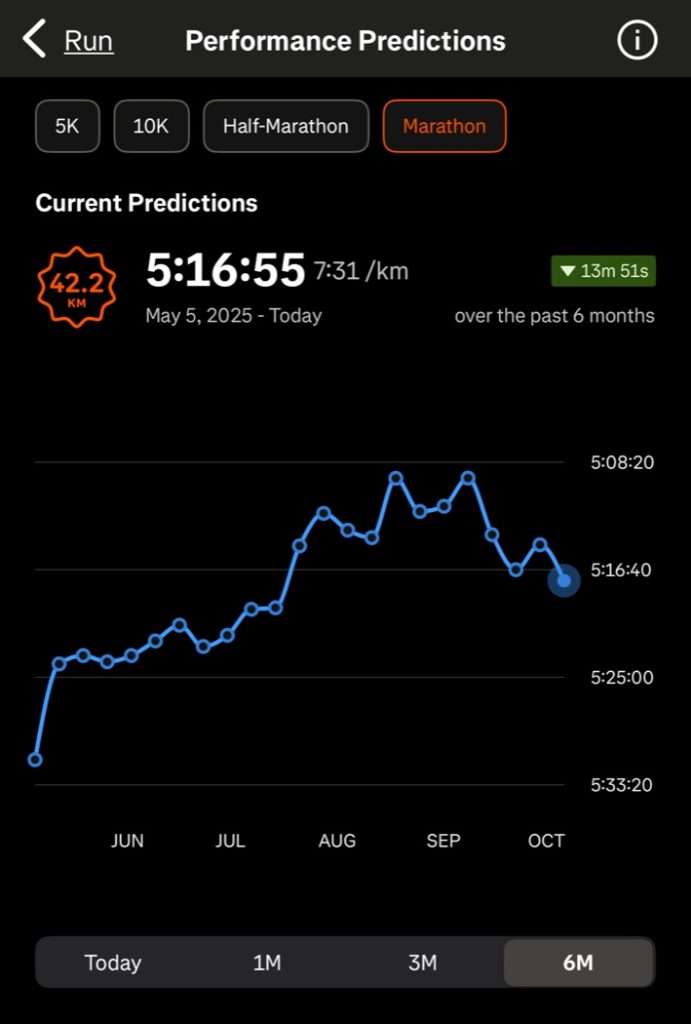View the 1M time range
The image size is (691, 1024).
(267, 963)
